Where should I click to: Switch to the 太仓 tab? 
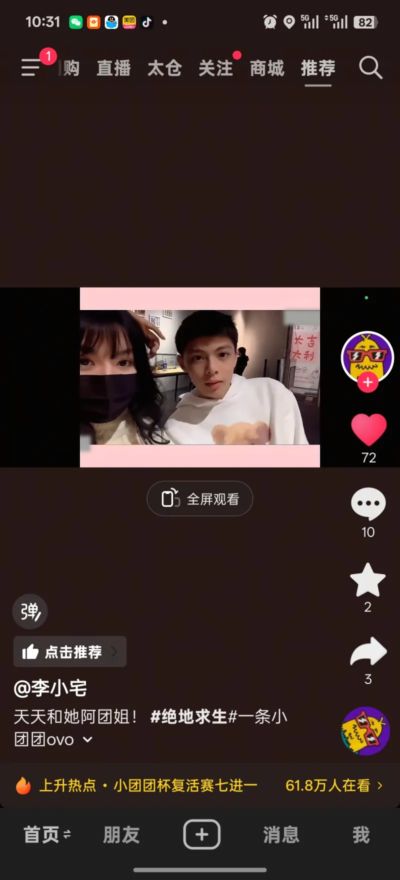coord(164,68)
